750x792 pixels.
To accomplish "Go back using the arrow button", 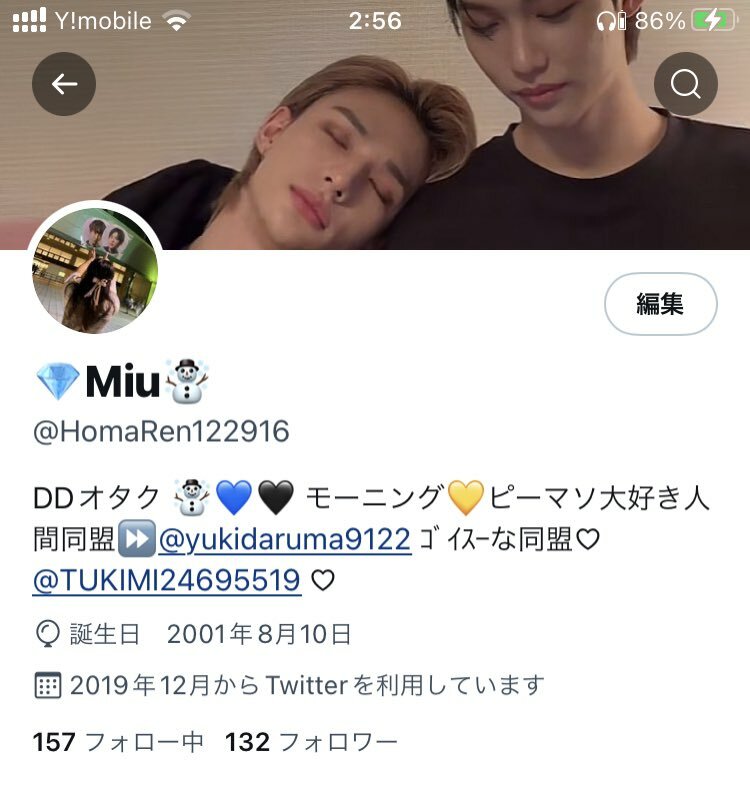I will click(x=64, y=84).
